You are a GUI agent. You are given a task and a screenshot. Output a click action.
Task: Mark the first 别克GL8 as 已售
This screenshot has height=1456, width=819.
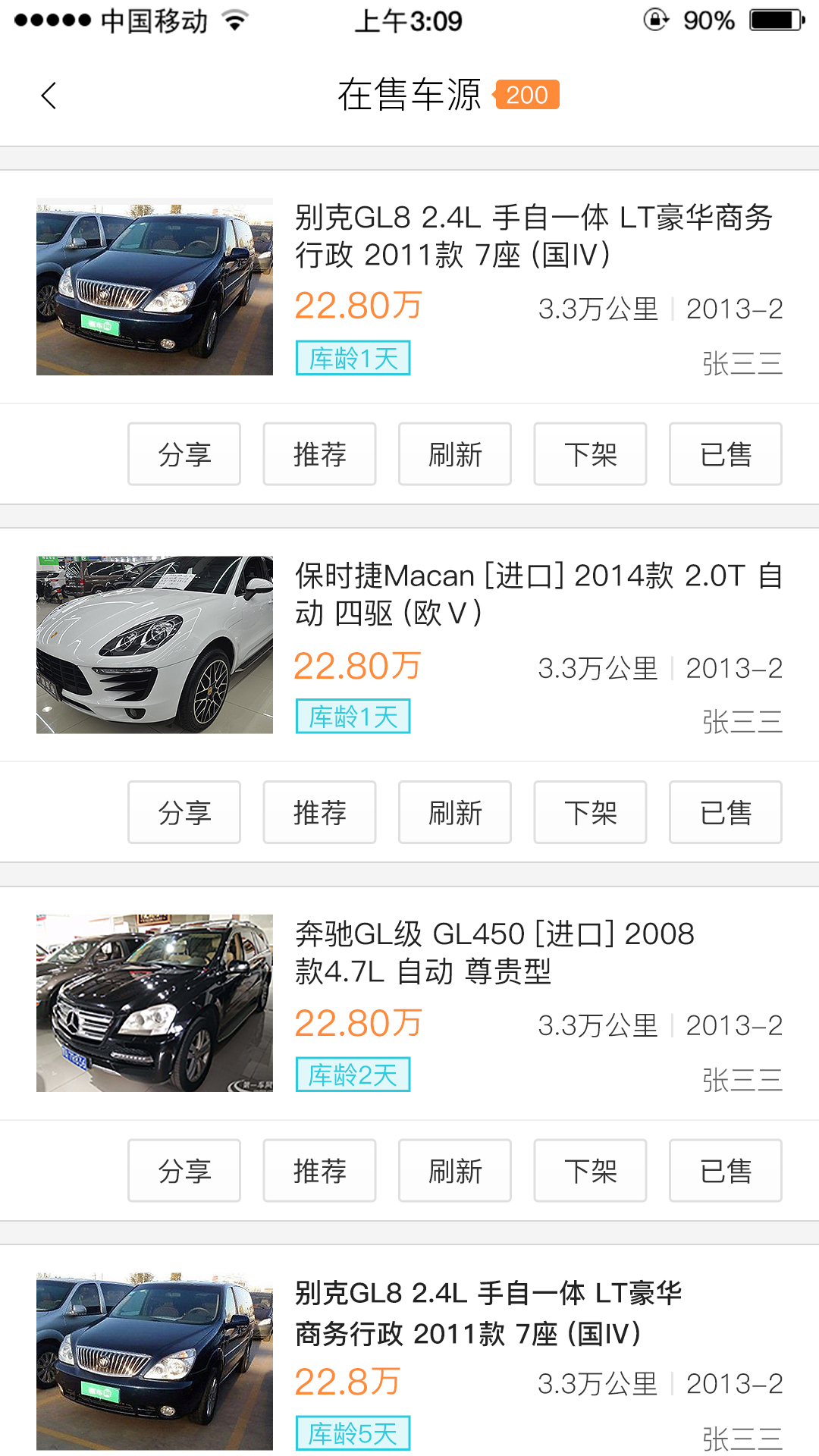click(725, 454)
